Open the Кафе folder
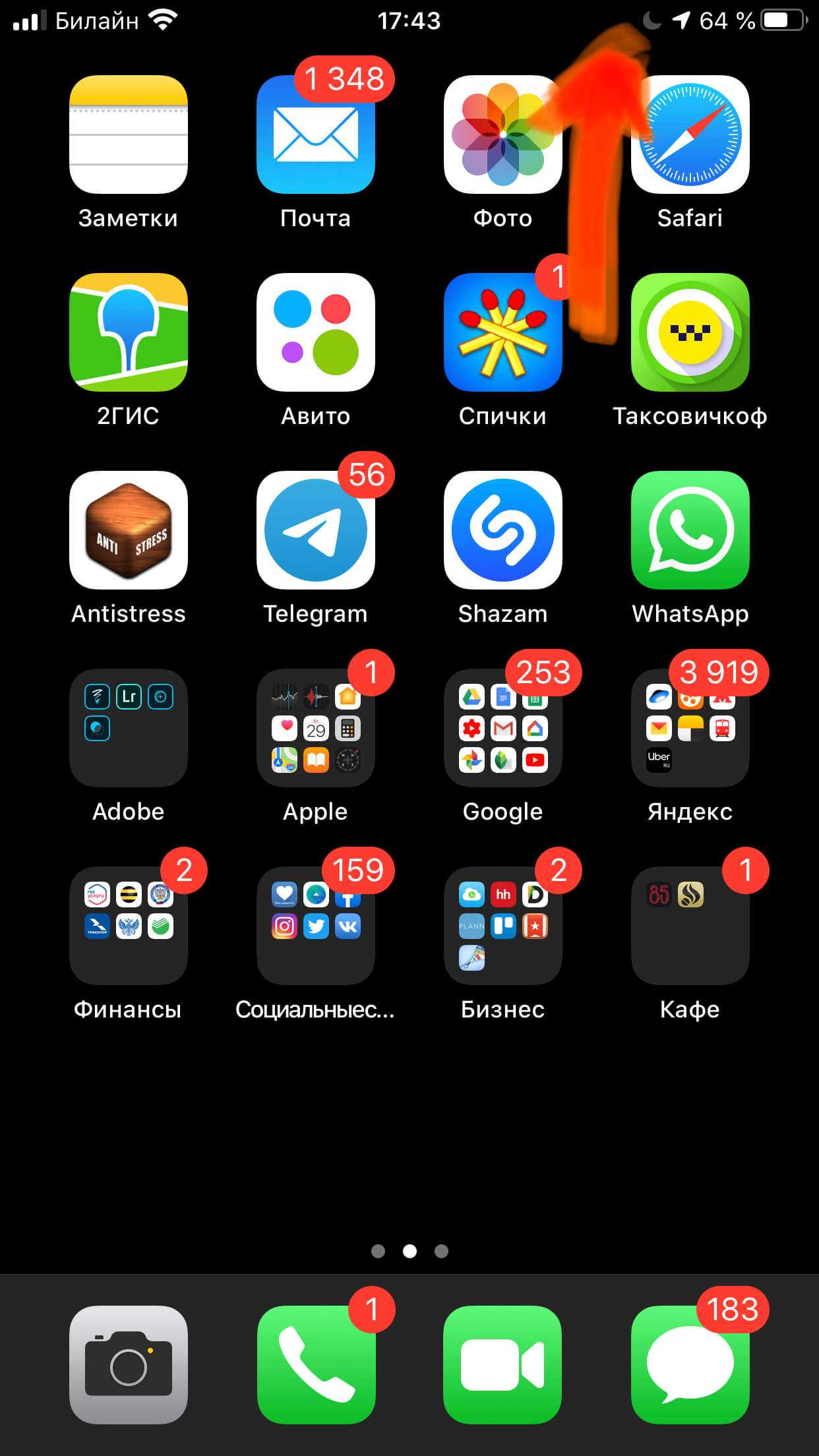The width and height of the screenshot is (819, 1456). (690, 926)
